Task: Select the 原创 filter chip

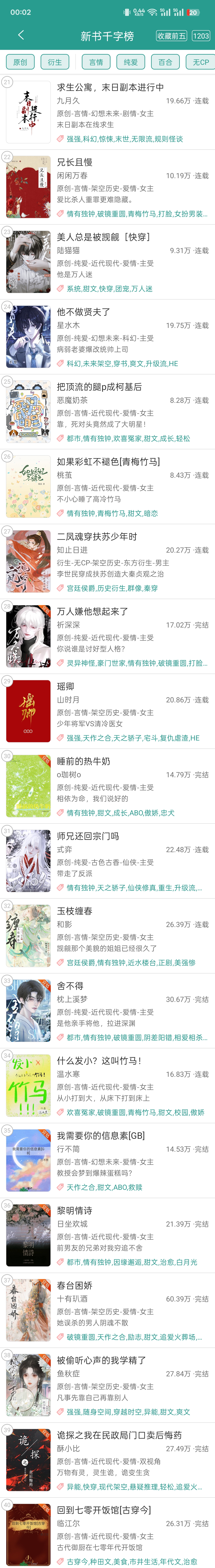Action: (20, 62)
